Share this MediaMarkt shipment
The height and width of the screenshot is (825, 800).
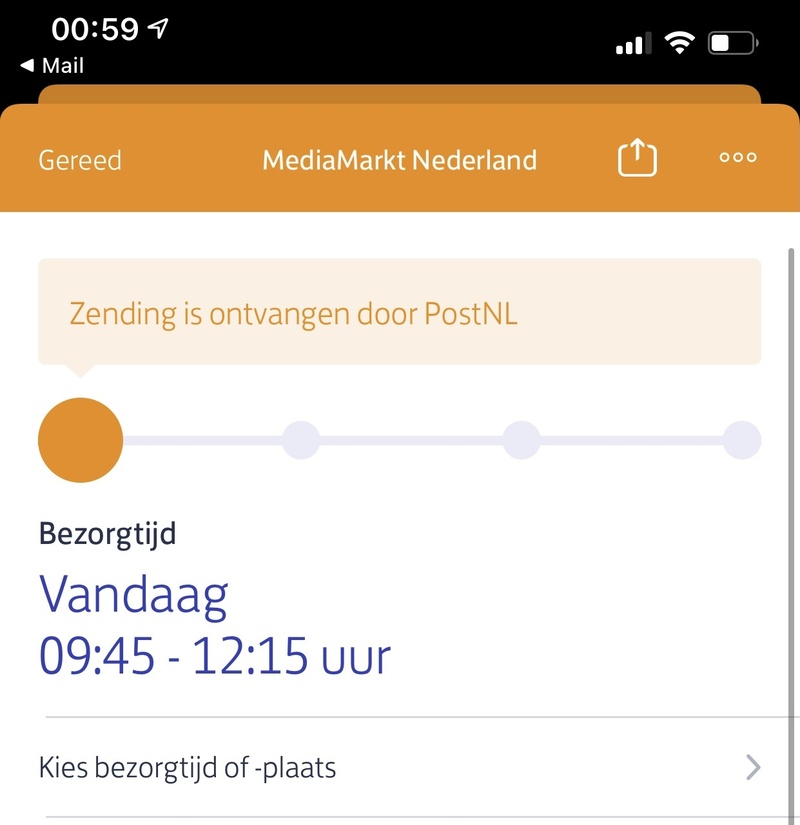pyautogui.click(x=637, y=158)
